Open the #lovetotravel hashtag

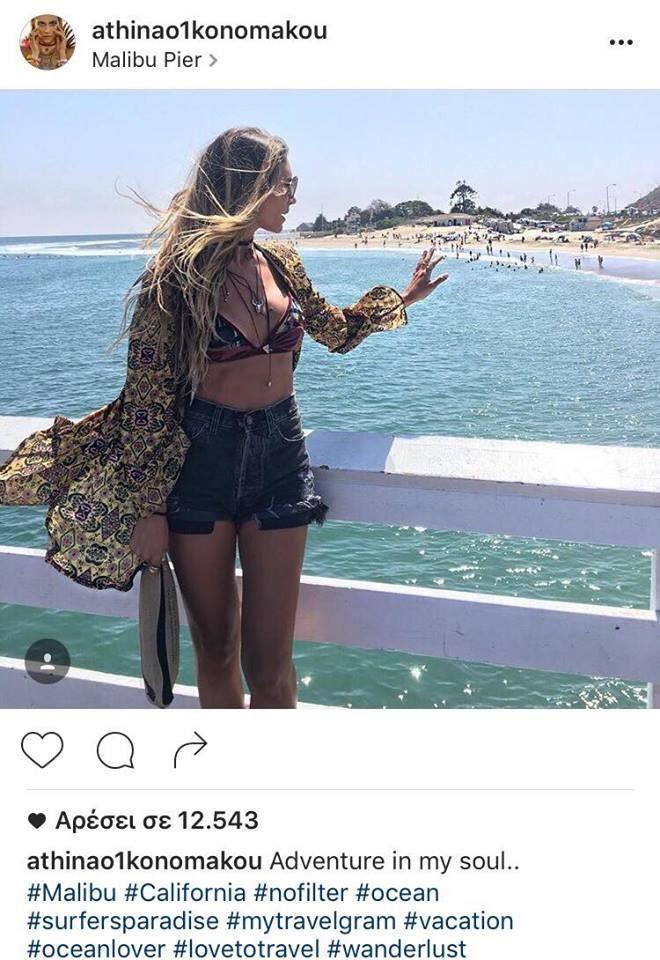pos(240,949)
